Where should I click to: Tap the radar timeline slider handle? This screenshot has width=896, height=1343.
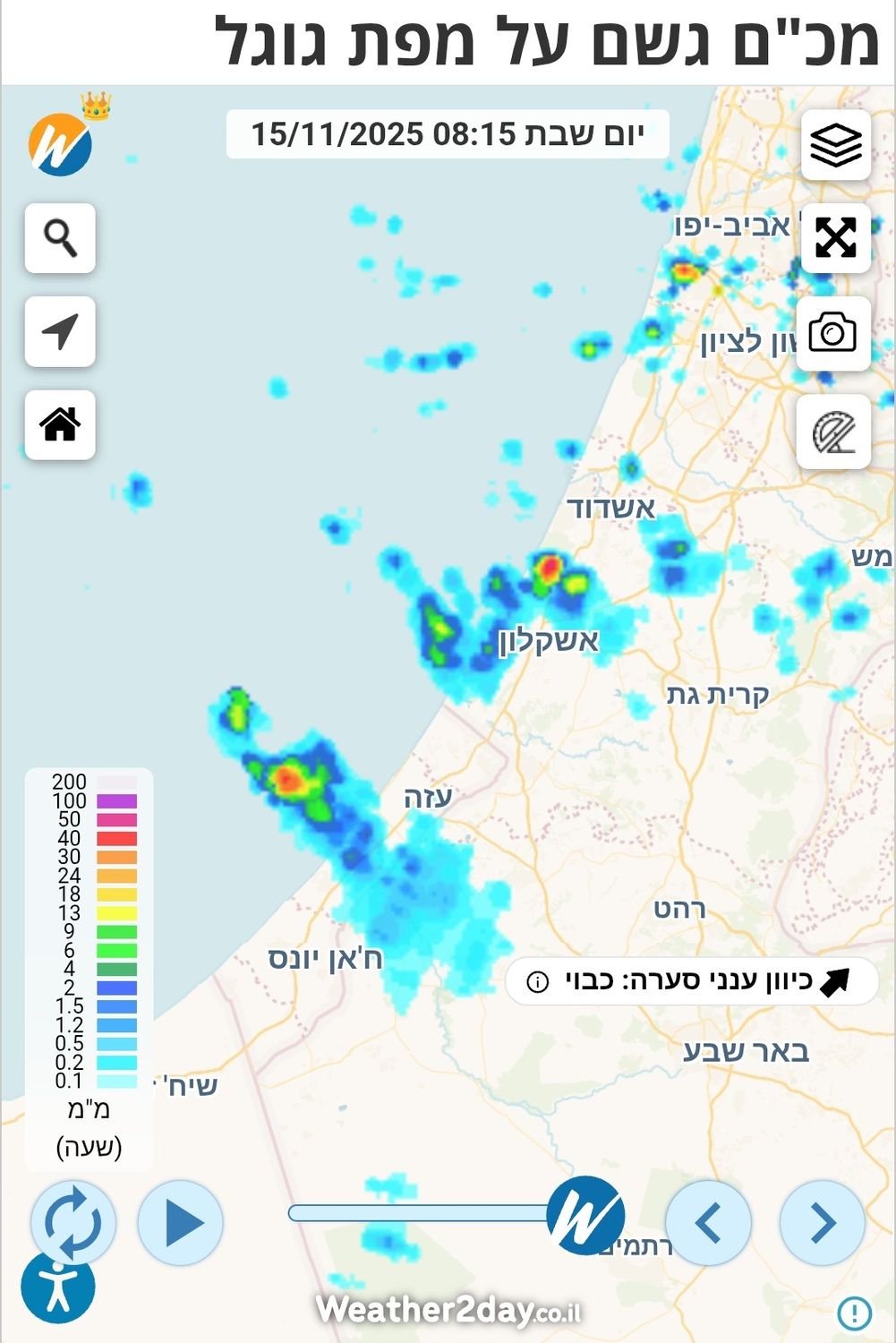[x=585, y=1215]
